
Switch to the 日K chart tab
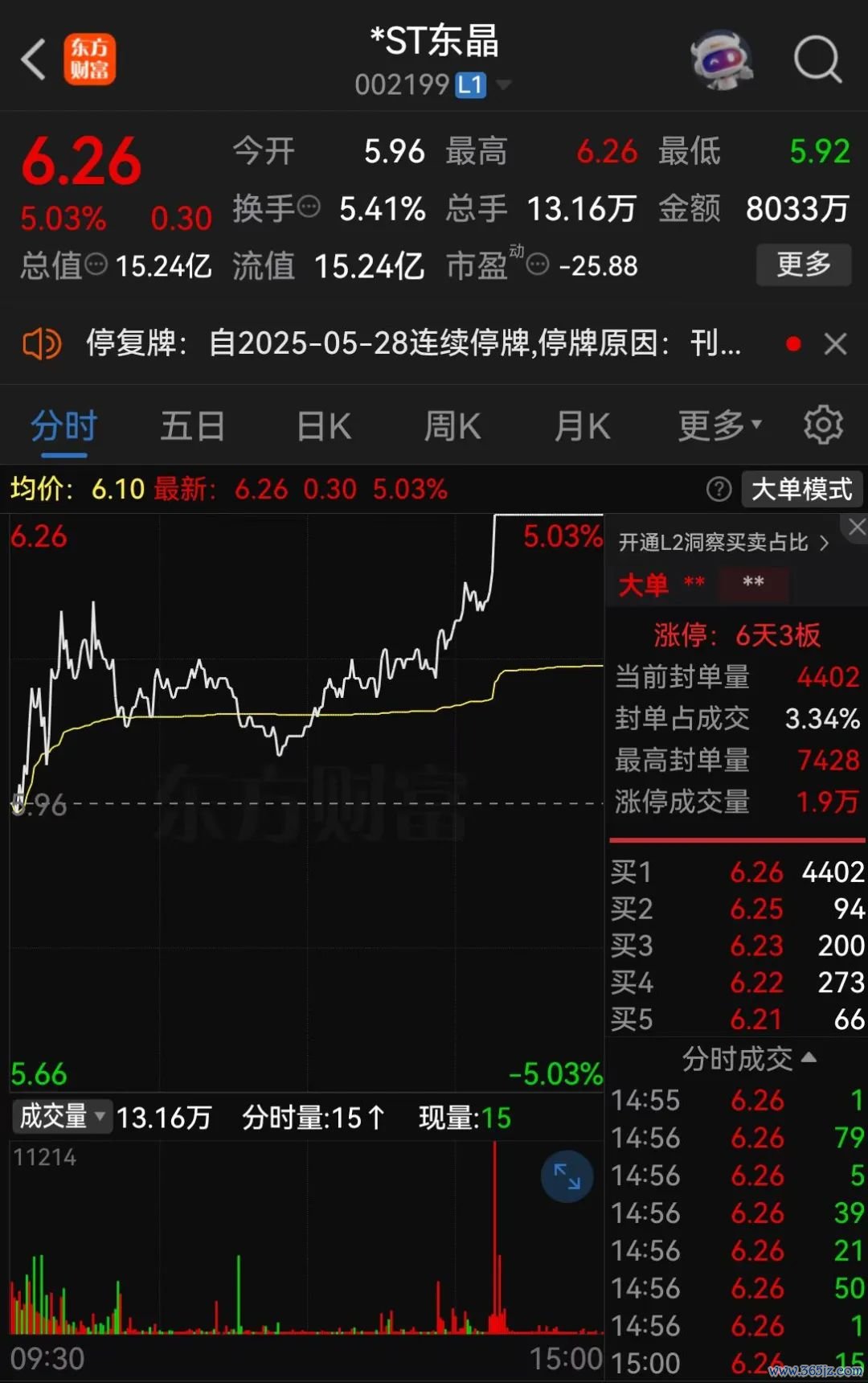(323, 425)
